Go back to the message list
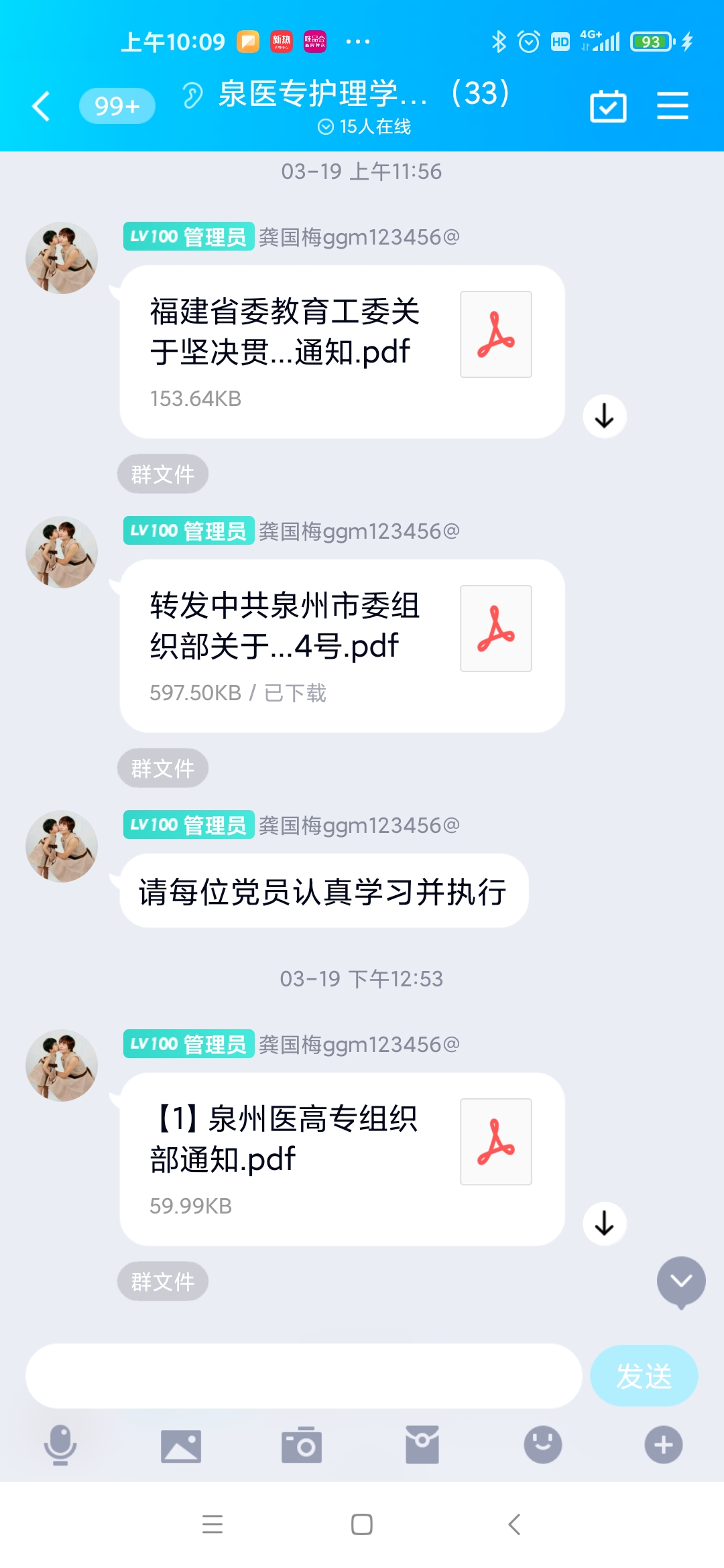The width and height of the screenshot is (724, 1568). [42, 106]
